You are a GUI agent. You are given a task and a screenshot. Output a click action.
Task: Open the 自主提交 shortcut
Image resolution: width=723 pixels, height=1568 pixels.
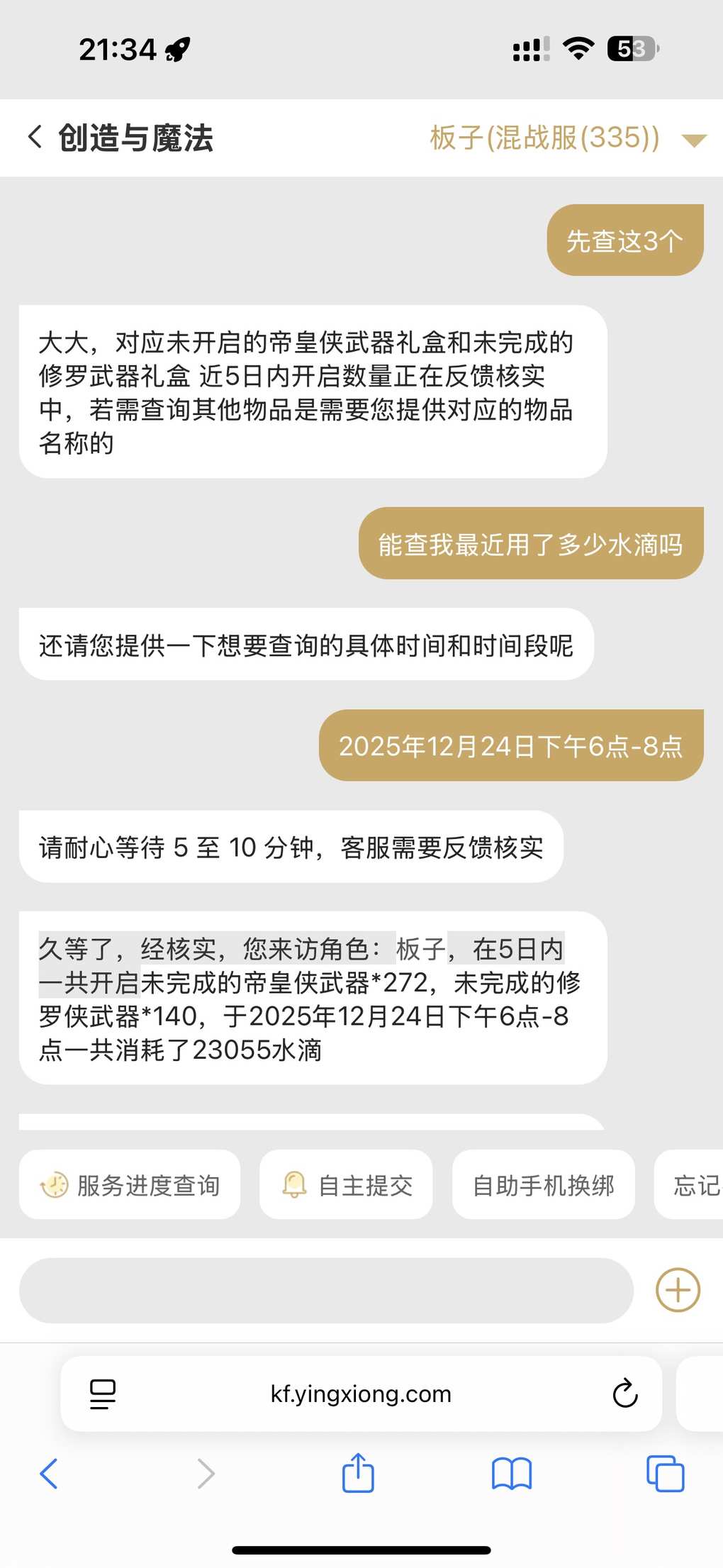pos(346,1185)
